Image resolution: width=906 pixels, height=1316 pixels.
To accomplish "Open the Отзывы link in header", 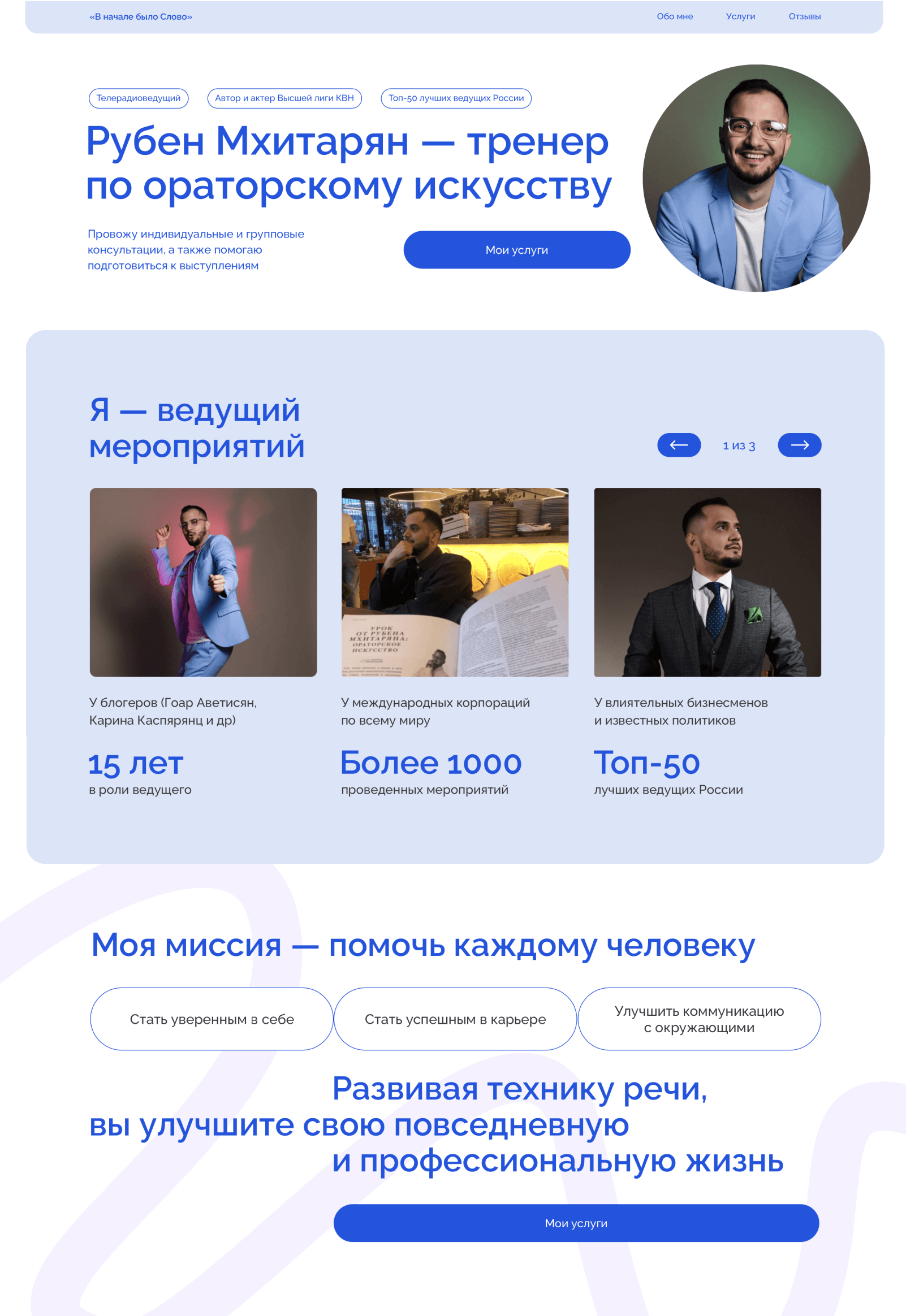I will [x=804, y=16].
